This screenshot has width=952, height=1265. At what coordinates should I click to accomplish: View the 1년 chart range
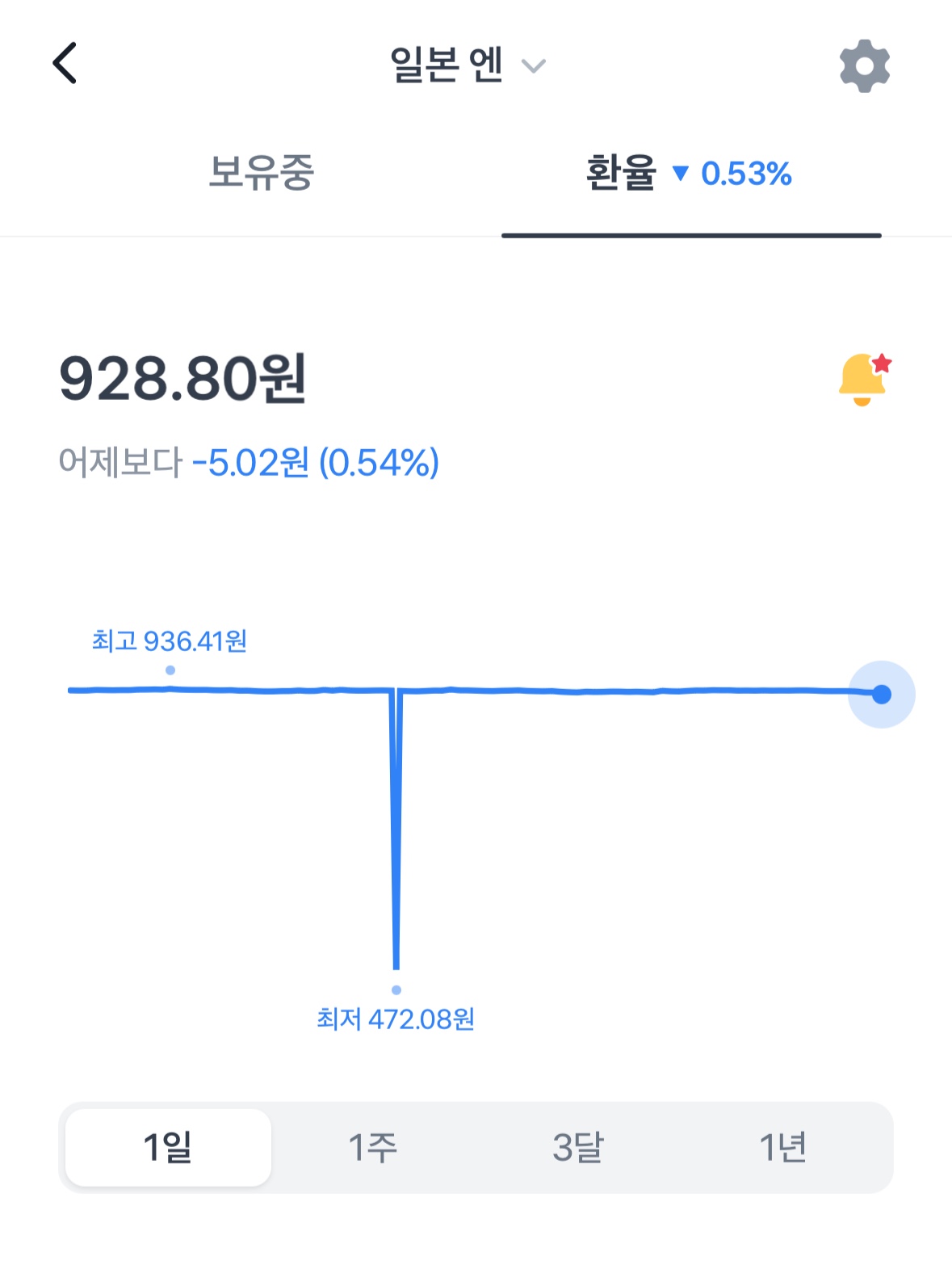coord(782,1147)
